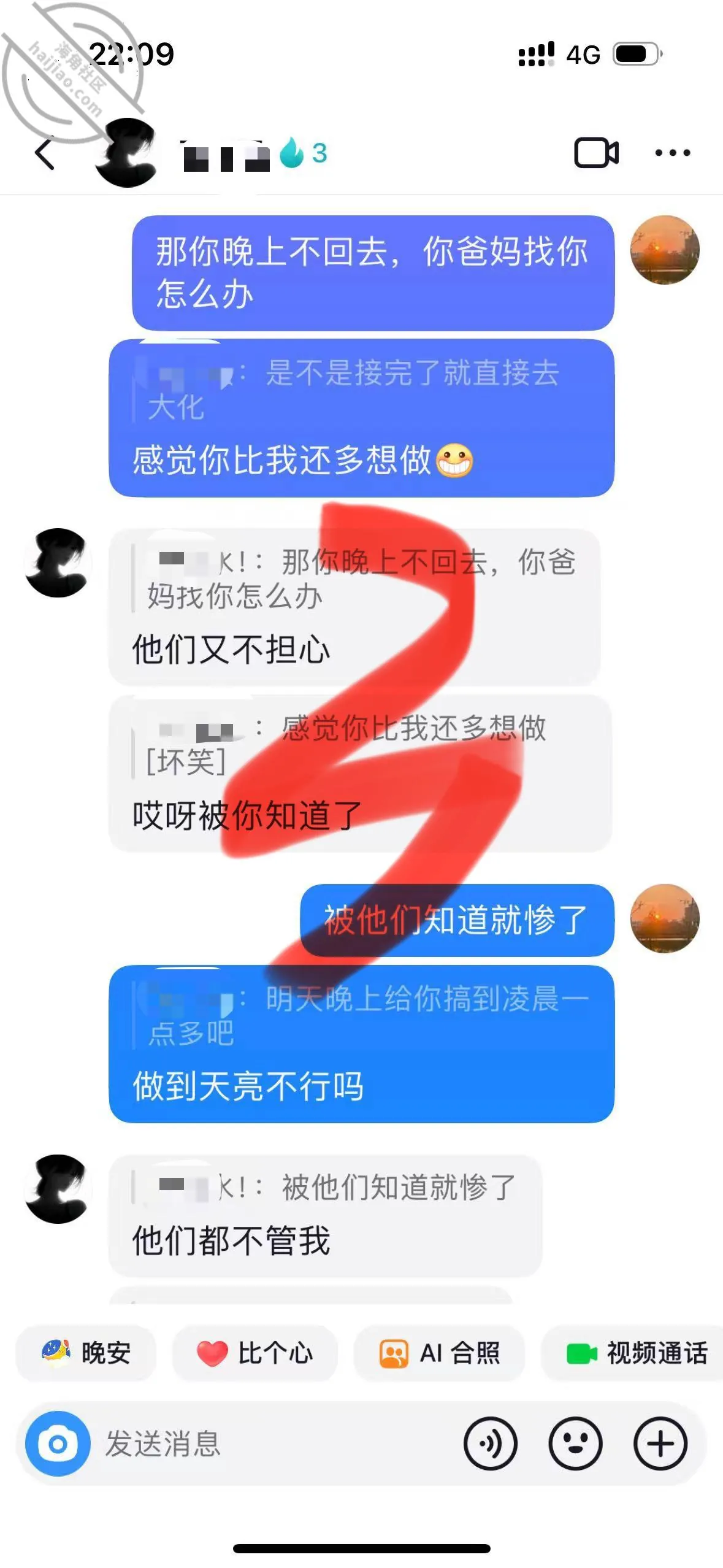The width and height of the screenshot is (723, 1568).
Task: Open the emoji picker
Action: pos(575,1443)
